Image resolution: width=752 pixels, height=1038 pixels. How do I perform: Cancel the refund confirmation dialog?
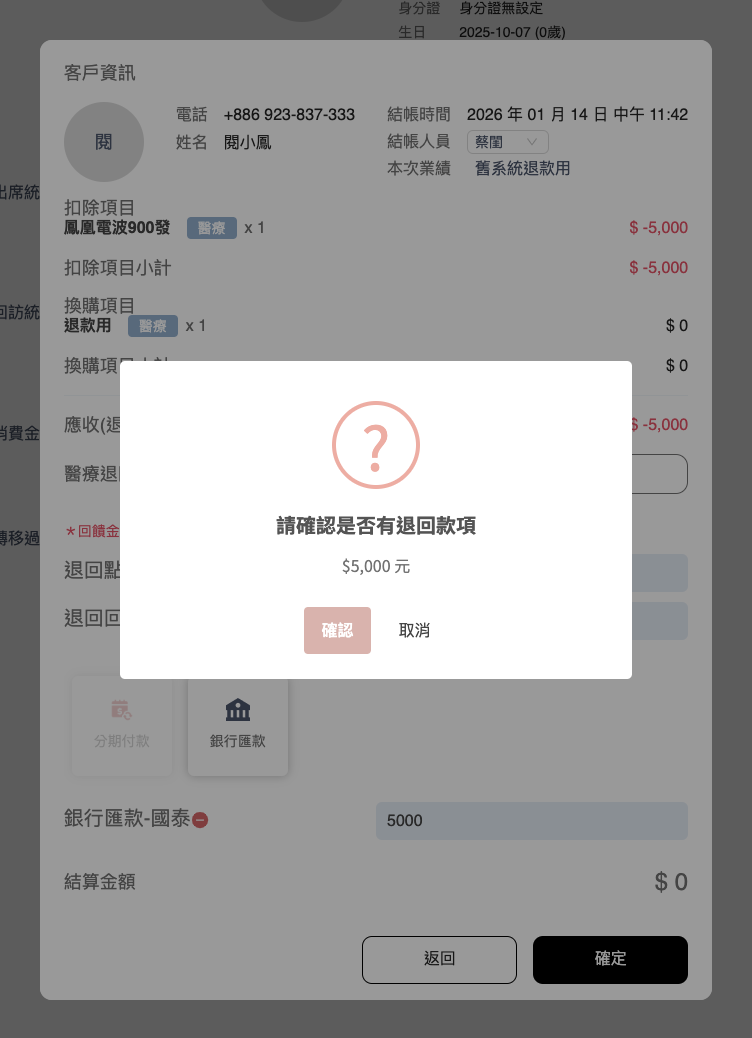coord(414,630)
